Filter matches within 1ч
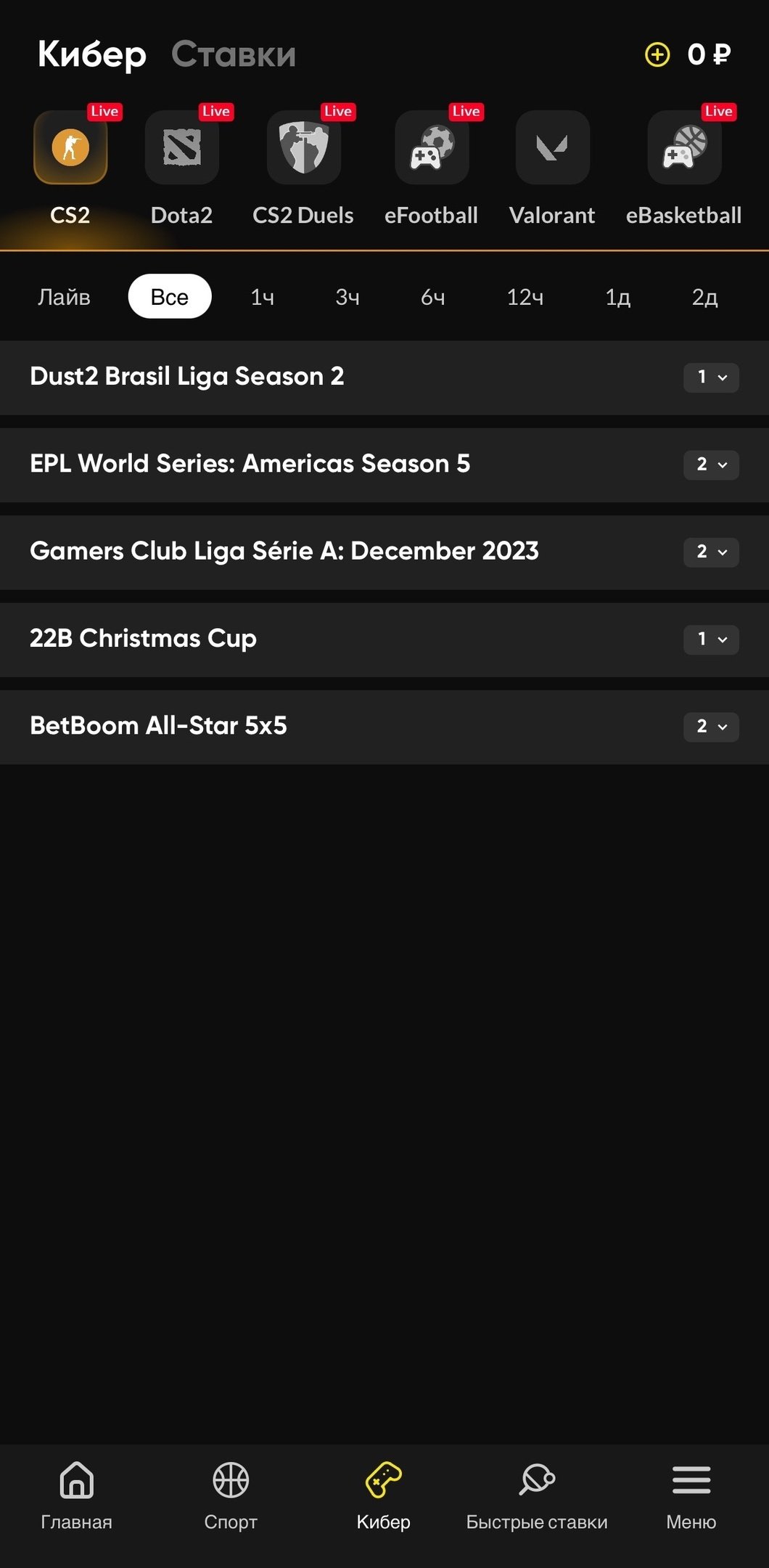 pyautogui.click(x=262, y=297)
